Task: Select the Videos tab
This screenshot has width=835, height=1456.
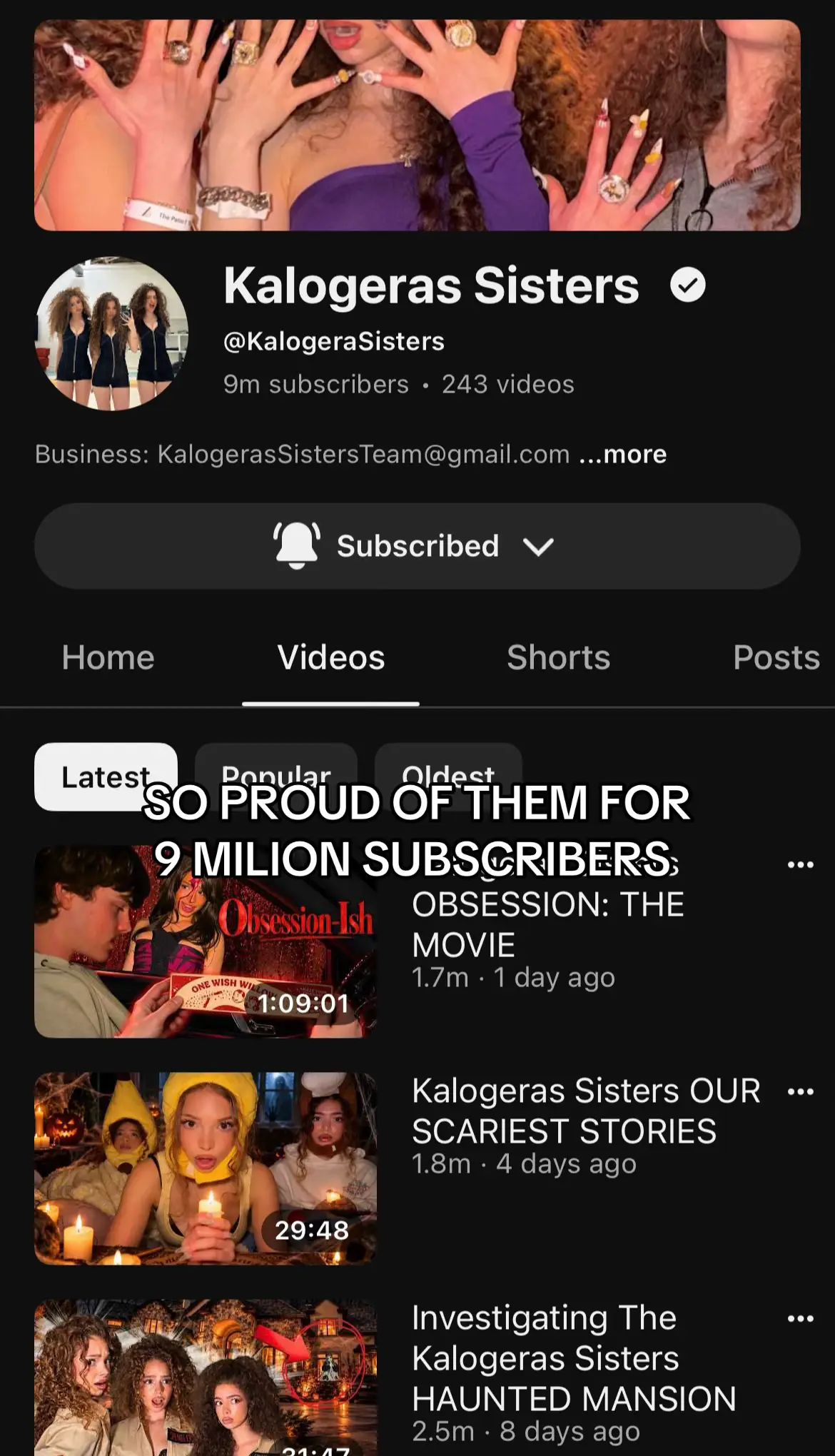Action: 331,657
